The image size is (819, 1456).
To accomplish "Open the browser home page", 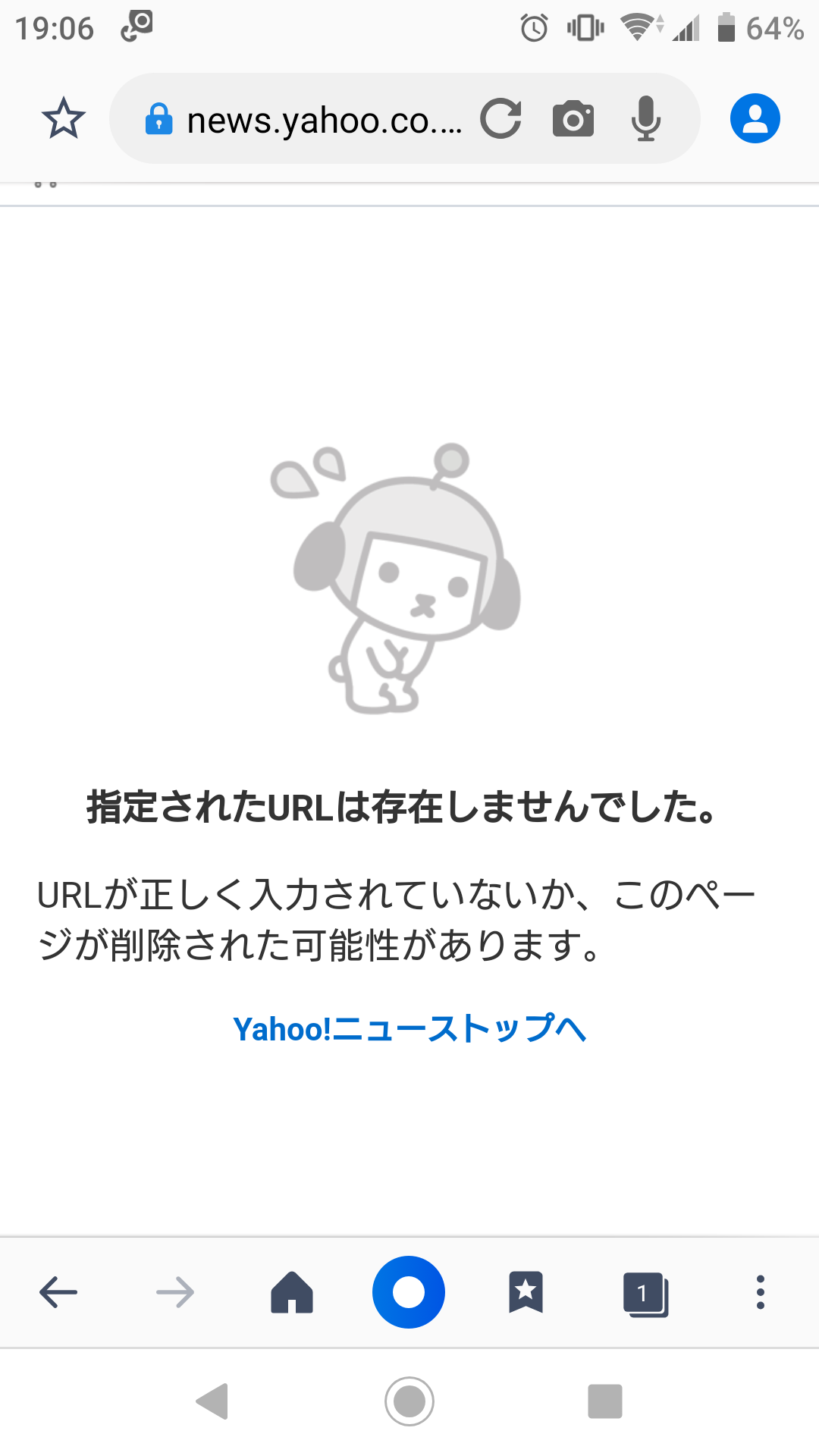I will pyautogui.click(x=292, y=1291).
